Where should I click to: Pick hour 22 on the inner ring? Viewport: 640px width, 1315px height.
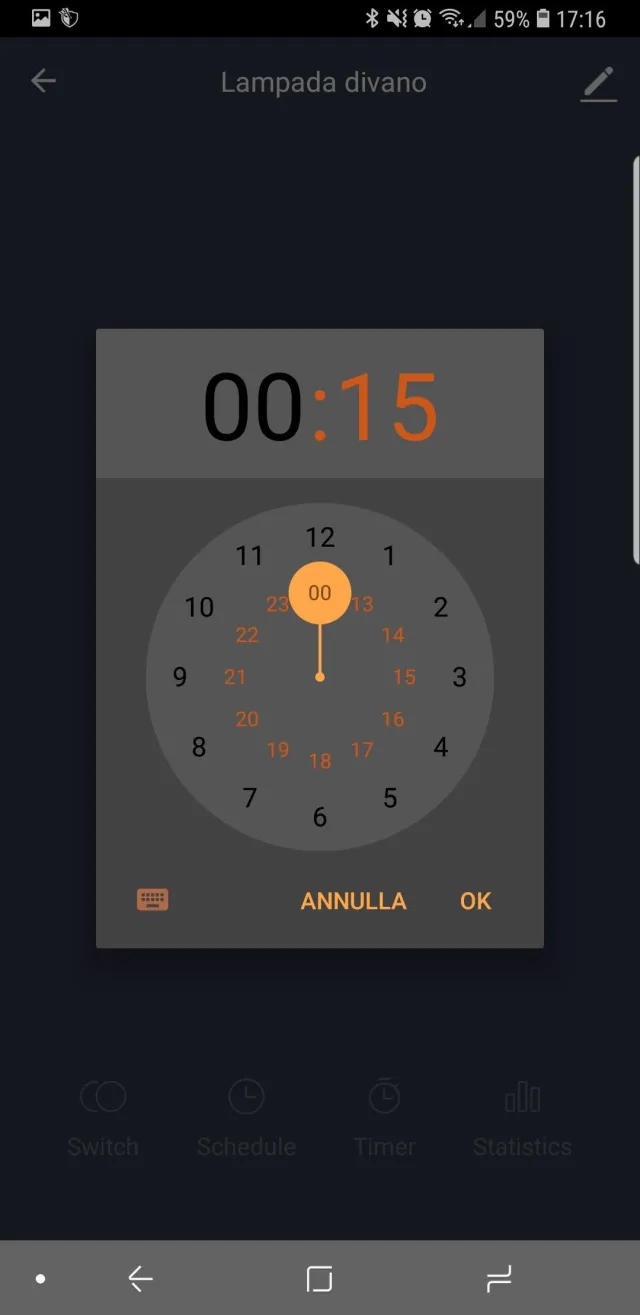[247, 635]
